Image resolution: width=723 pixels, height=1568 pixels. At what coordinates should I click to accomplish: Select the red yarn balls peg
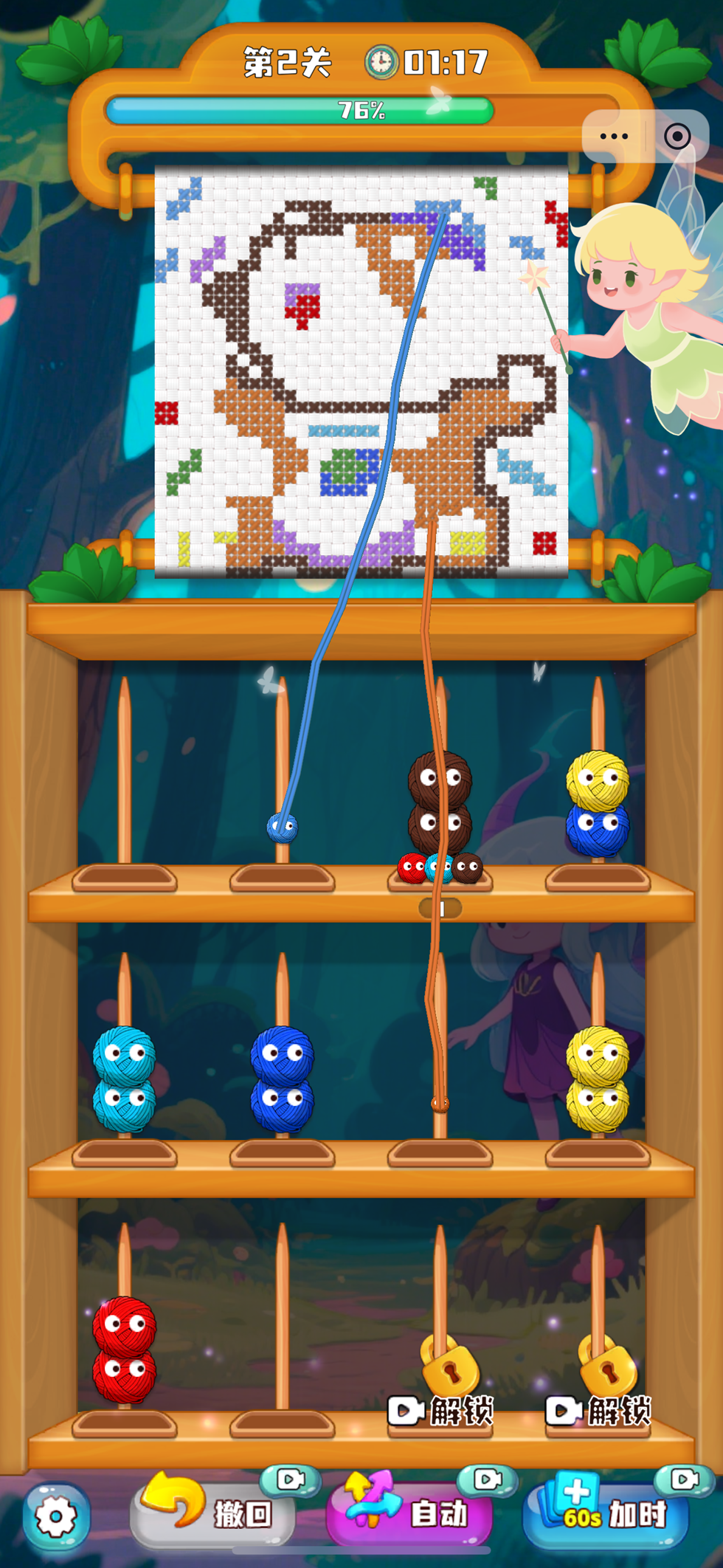(x=124, y=1349)
